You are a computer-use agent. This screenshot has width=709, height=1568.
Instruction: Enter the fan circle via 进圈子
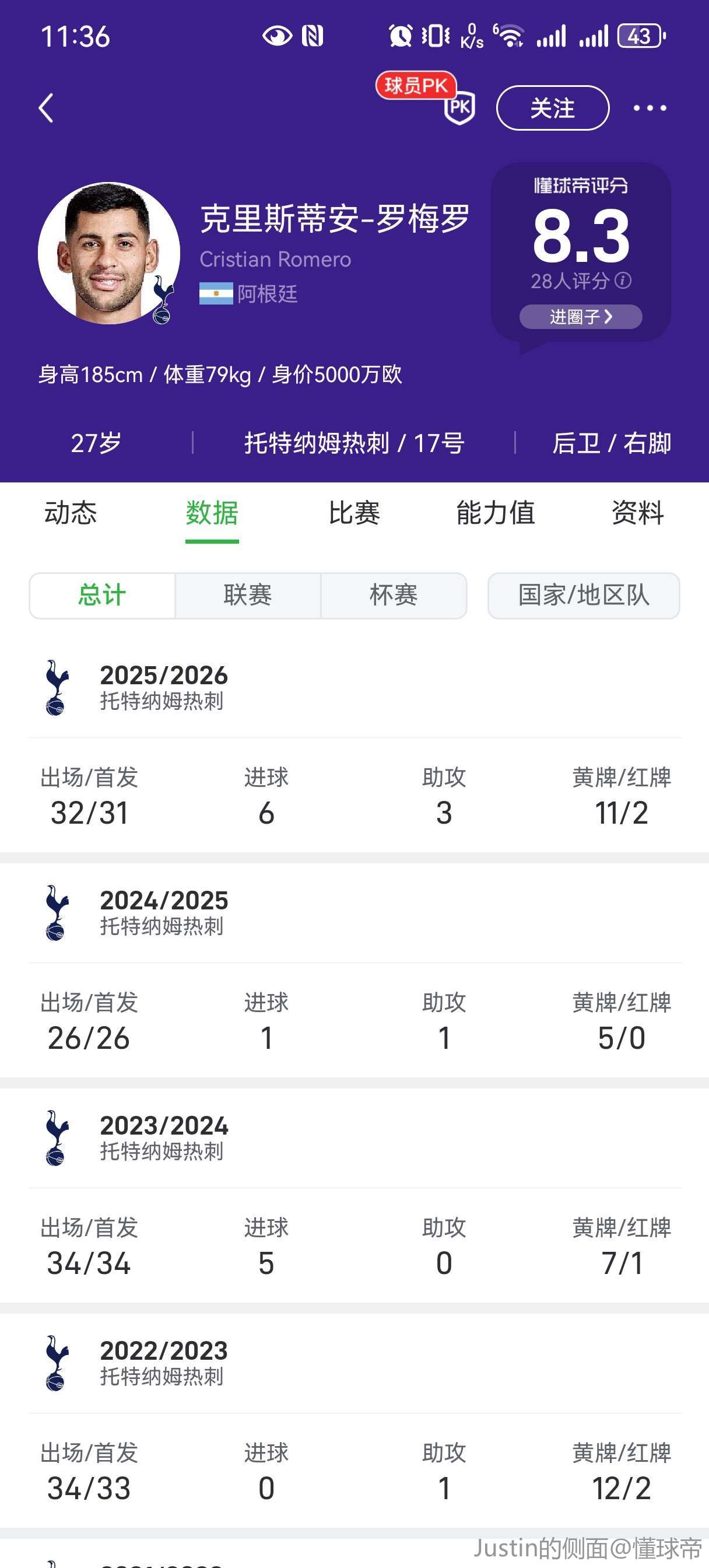(x=580, y=317)
